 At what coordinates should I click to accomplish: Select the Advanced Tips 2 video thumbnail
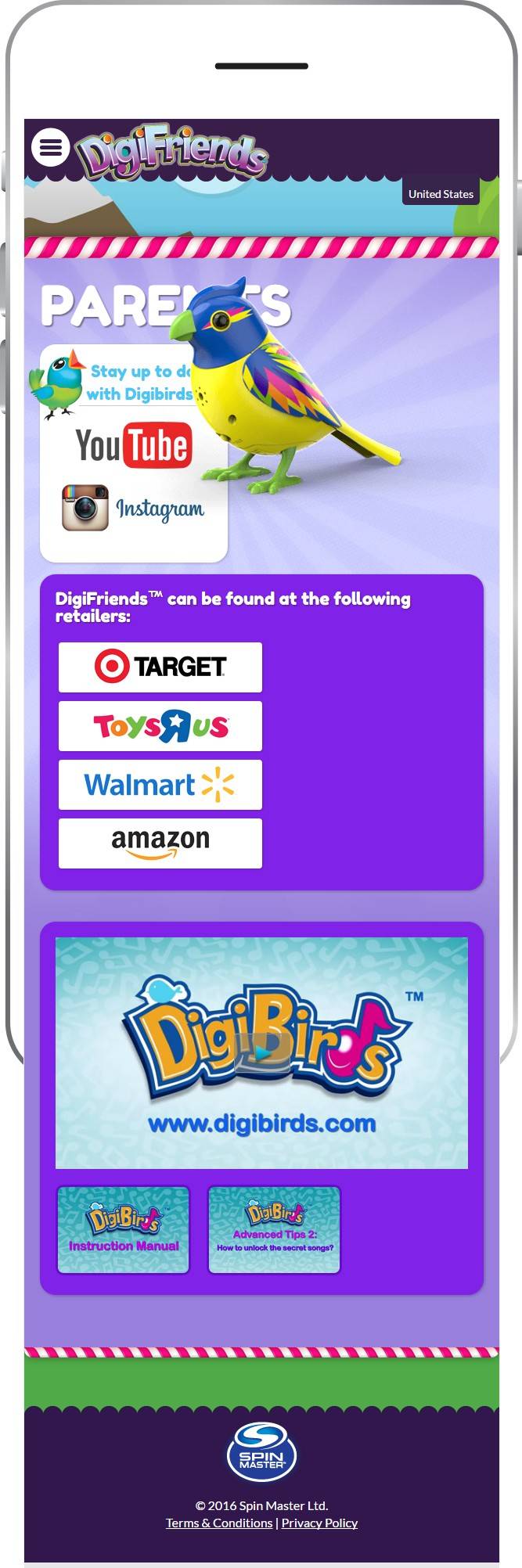(274, 1229)
